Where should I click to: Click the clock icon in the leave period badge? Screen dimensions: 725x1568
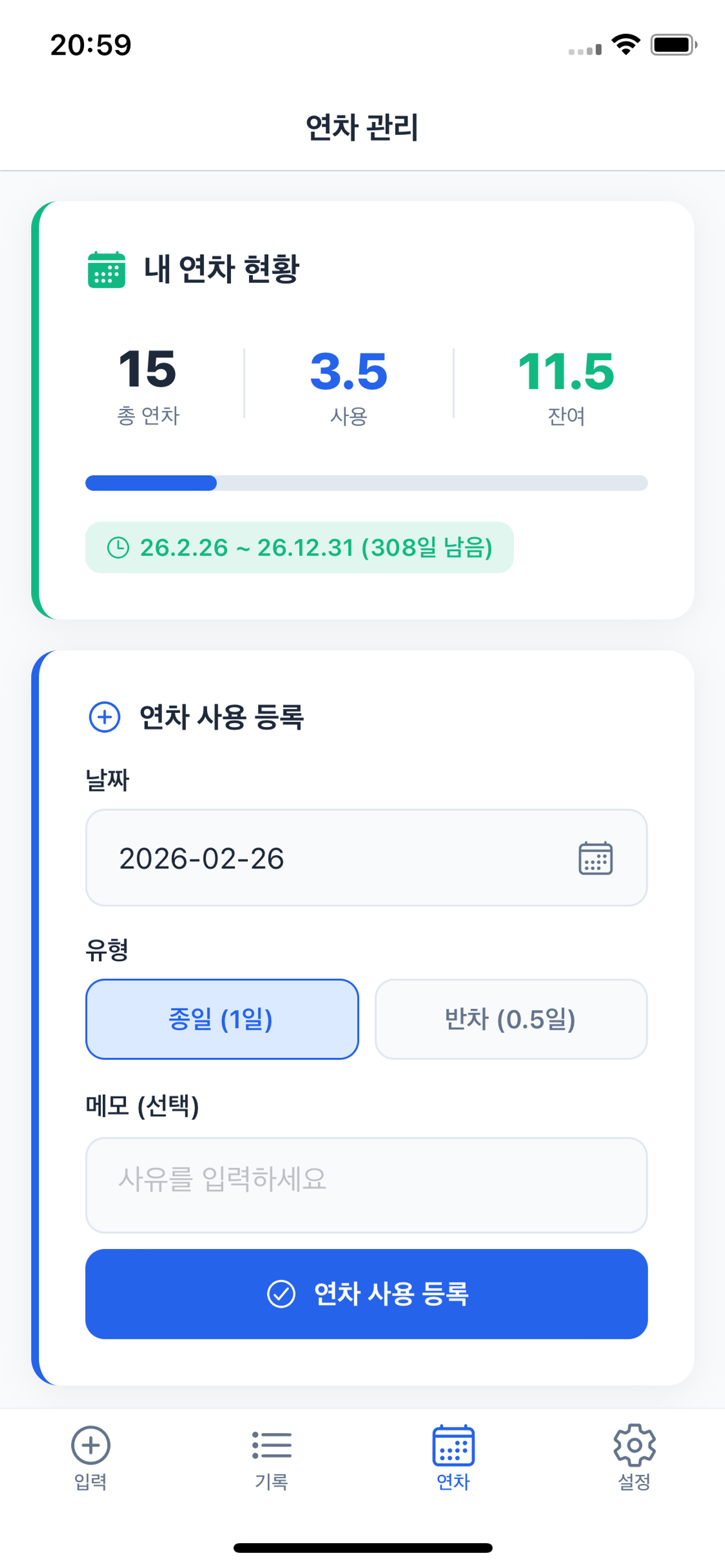(119, 547)
